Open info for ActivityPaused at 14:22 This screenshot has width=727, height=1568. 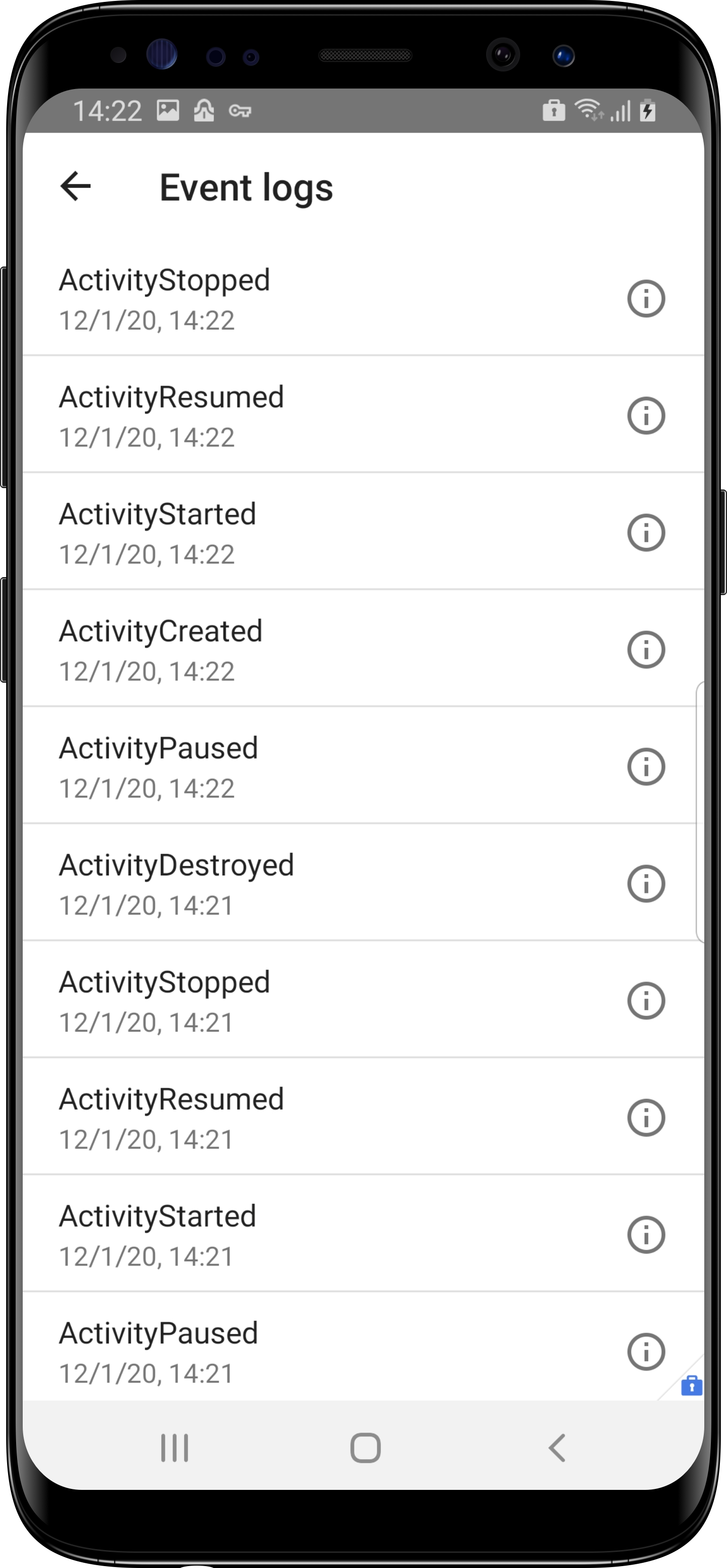coord(646,766)
